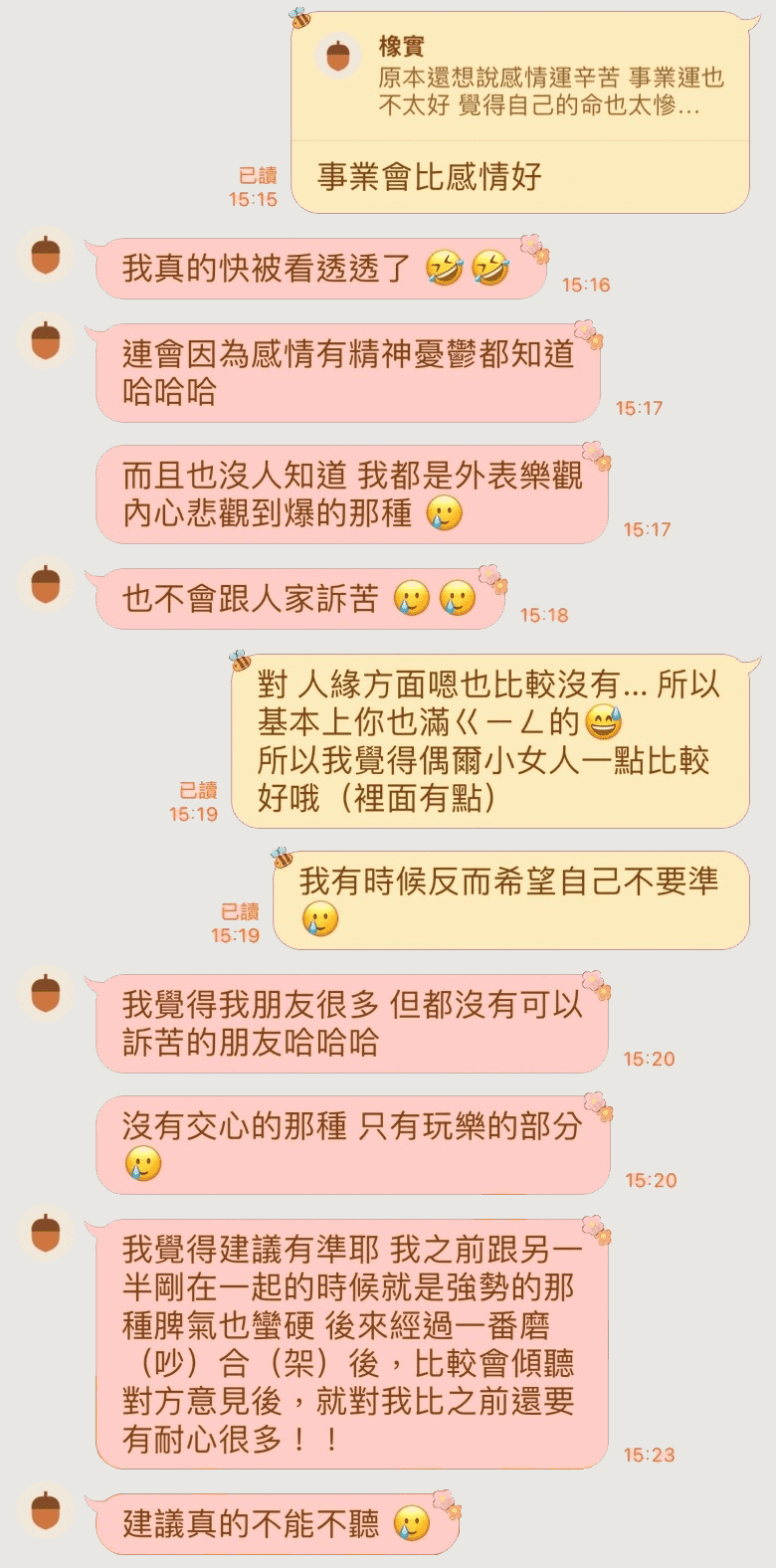Open the acorn profile picture next to 連會因為感情有精神憂鬱都知道
Image resolution: width=776 pixels, height=1568 pixels.
46,340
